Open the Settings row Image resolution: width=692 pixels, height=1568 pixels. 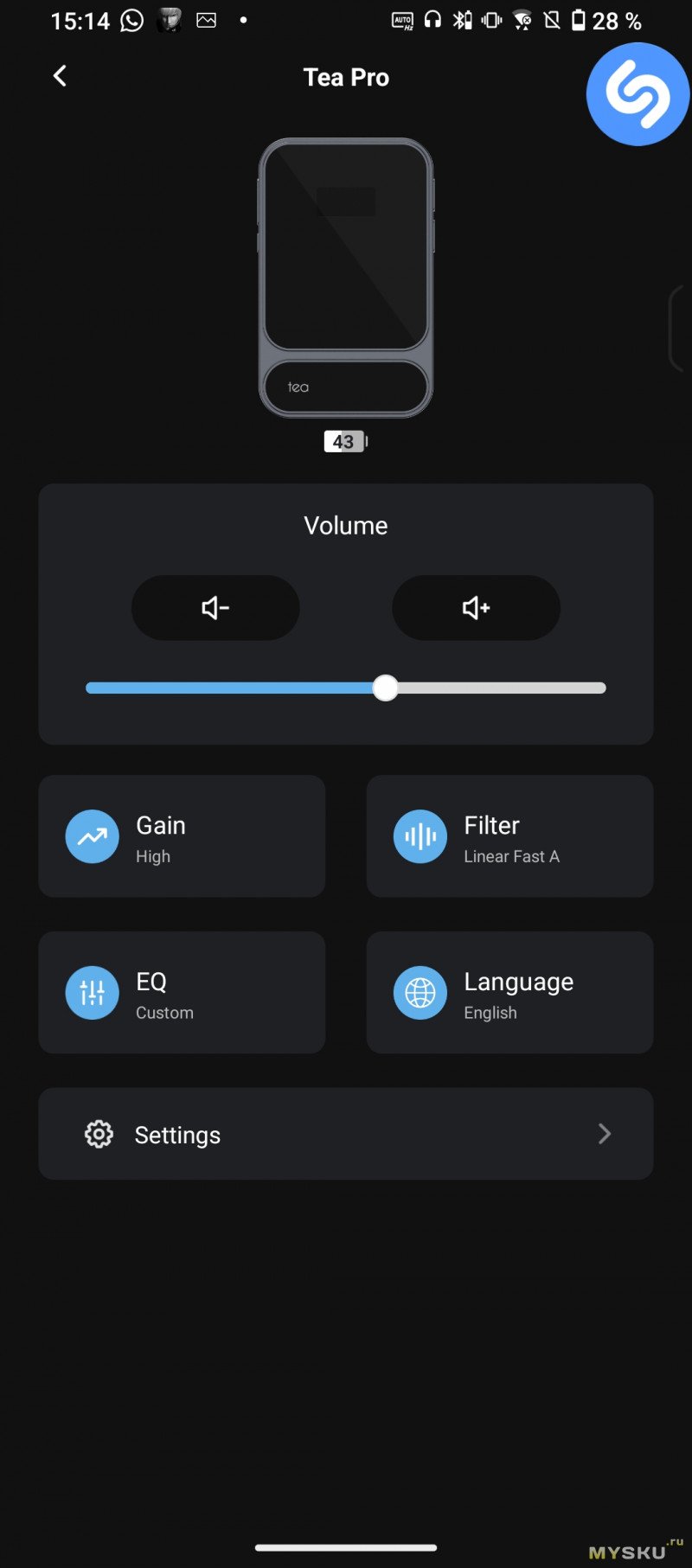[x=346, y=1134]
